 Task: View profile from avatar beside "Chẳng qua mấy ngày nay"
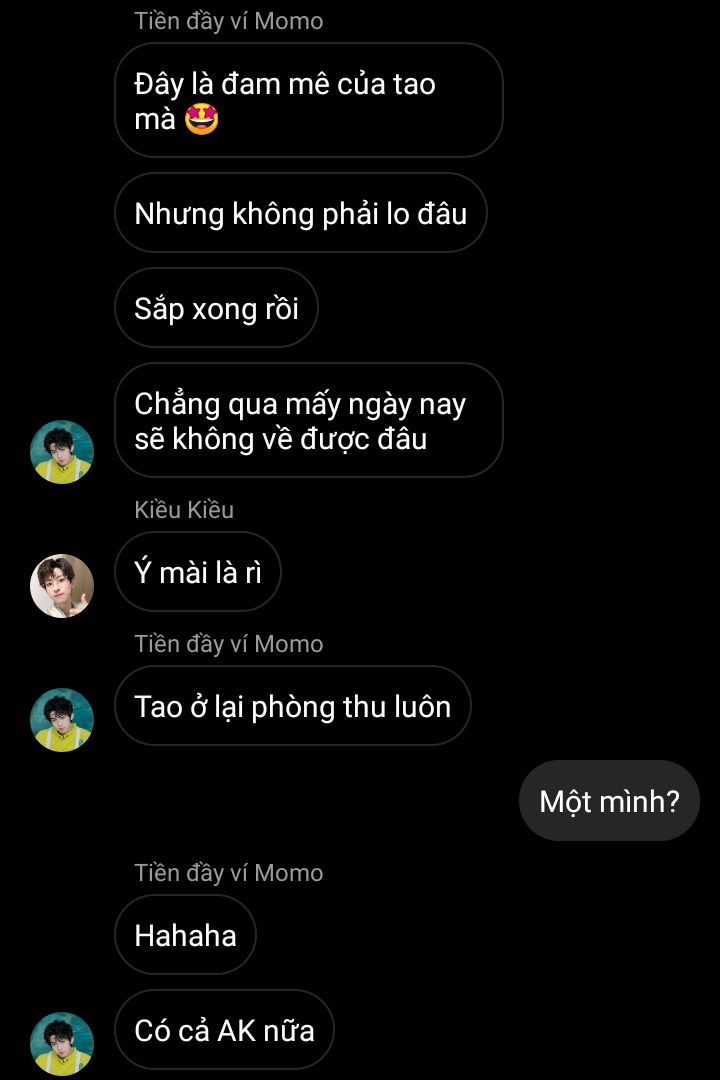pos(62,451)
